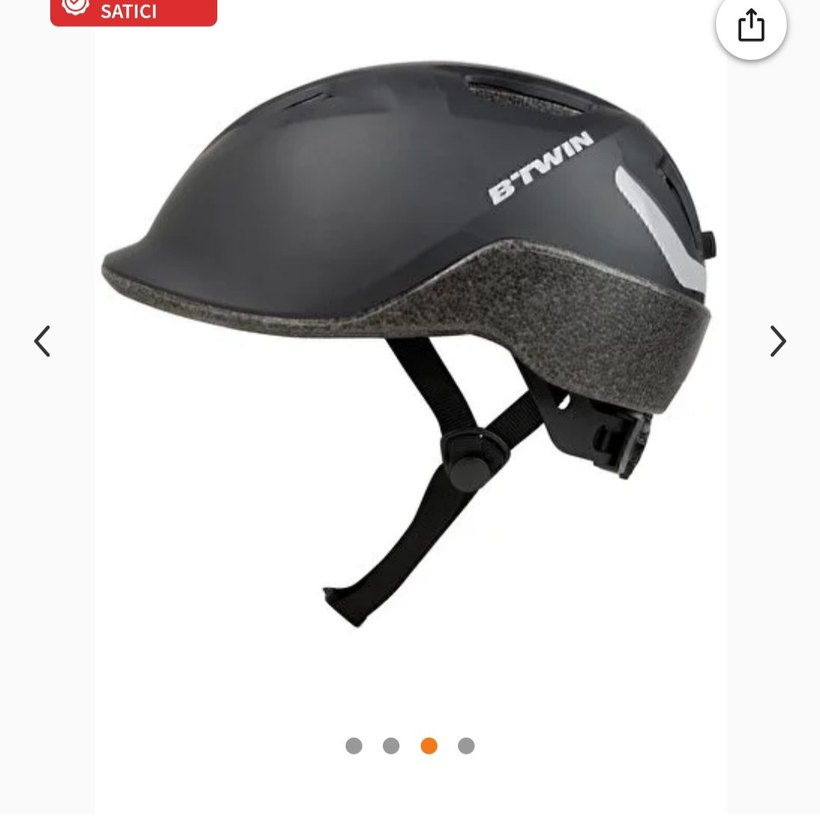Open the helmet product photo

(x=410, y=340)
